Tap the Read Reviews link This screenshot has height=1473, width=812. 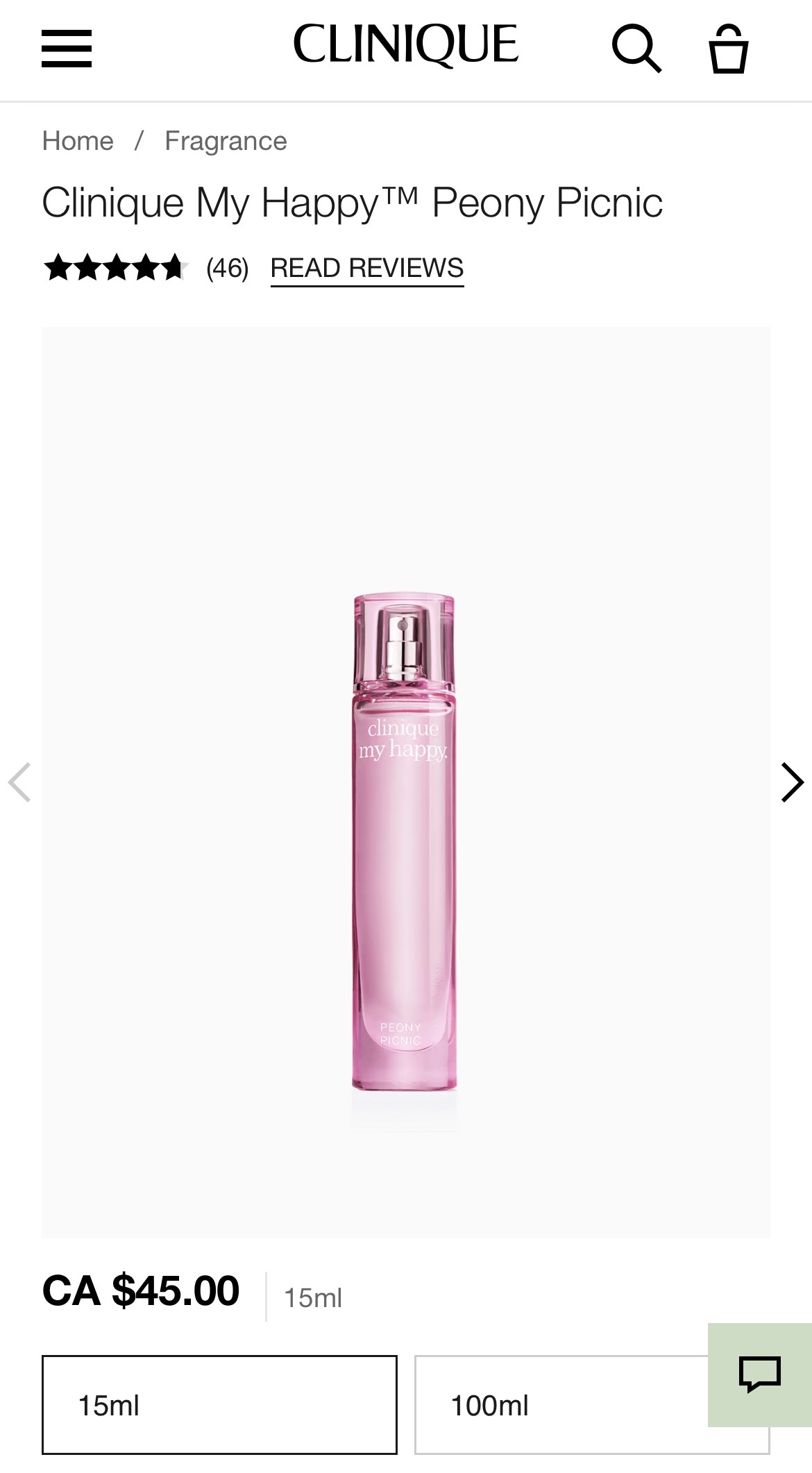click(366, 268)
